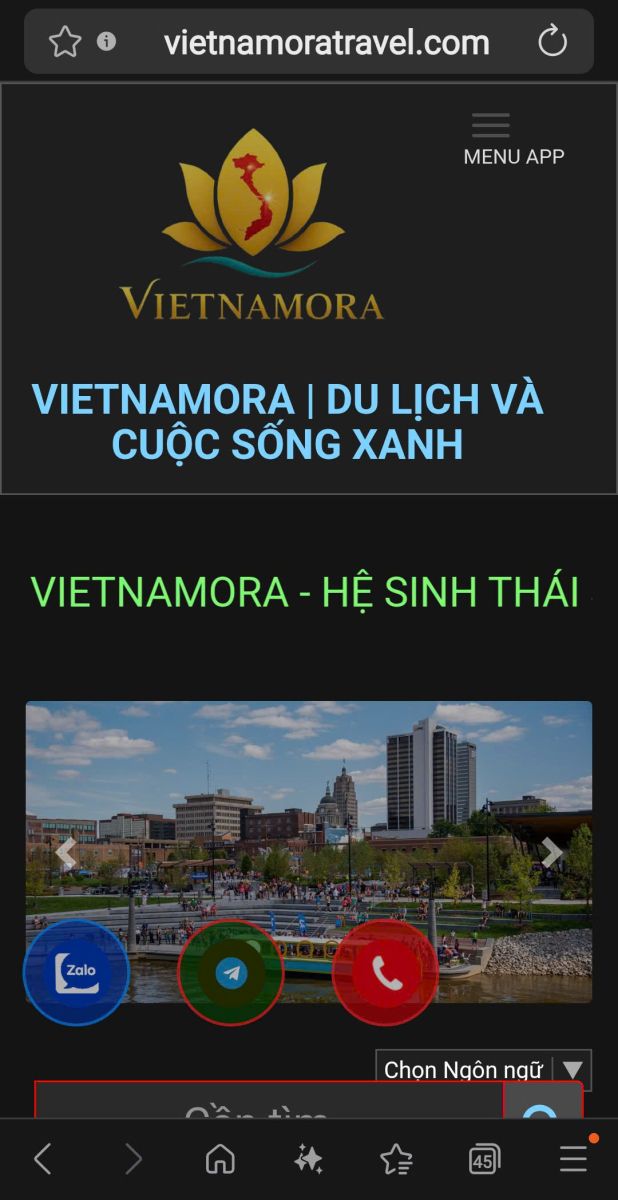Bookmark the page with the star icon
Viewport: 618px width, 1200px height.
(x=65, y=42)
